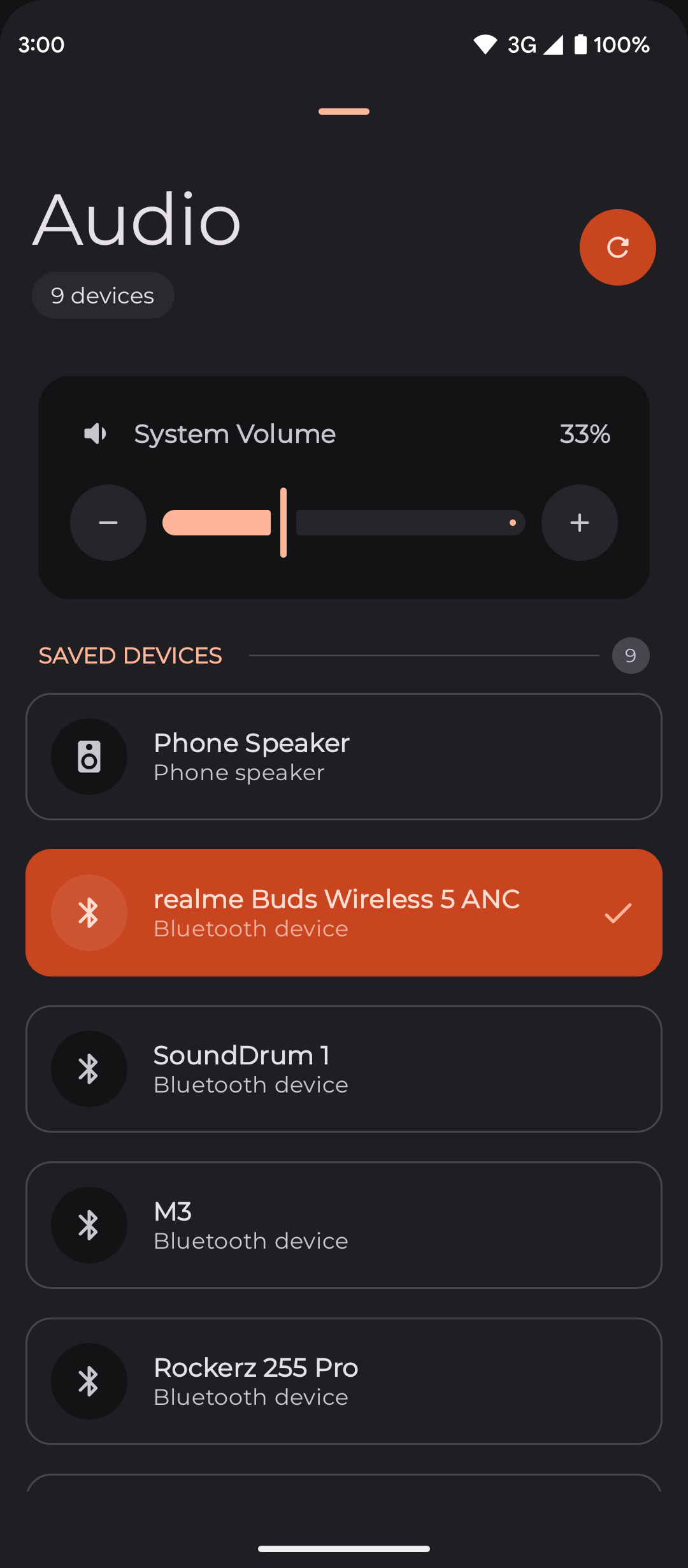Select realme Buds Wireless 5 ANC device

coord(344,913)
